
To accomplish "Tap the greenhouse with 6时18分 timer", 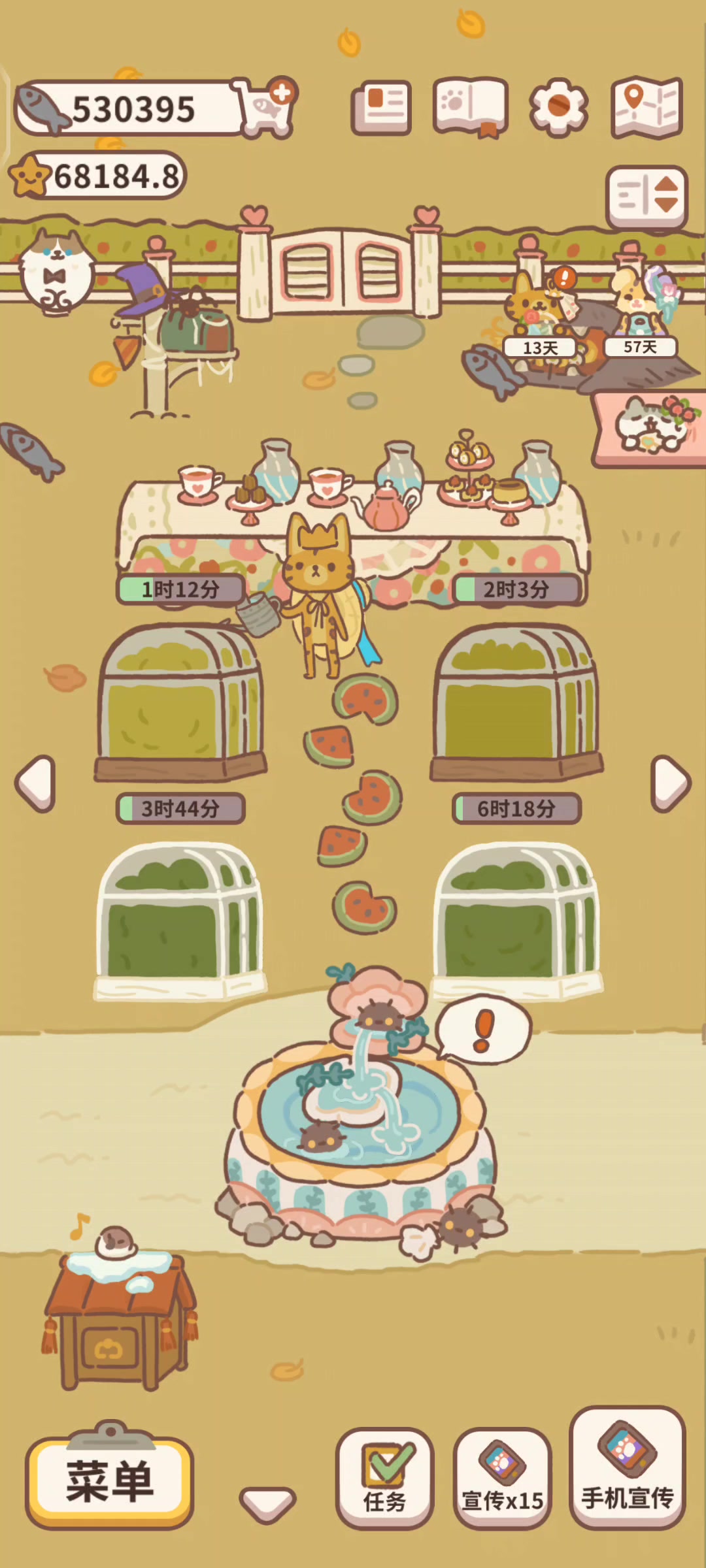I will tap(516, 921).
